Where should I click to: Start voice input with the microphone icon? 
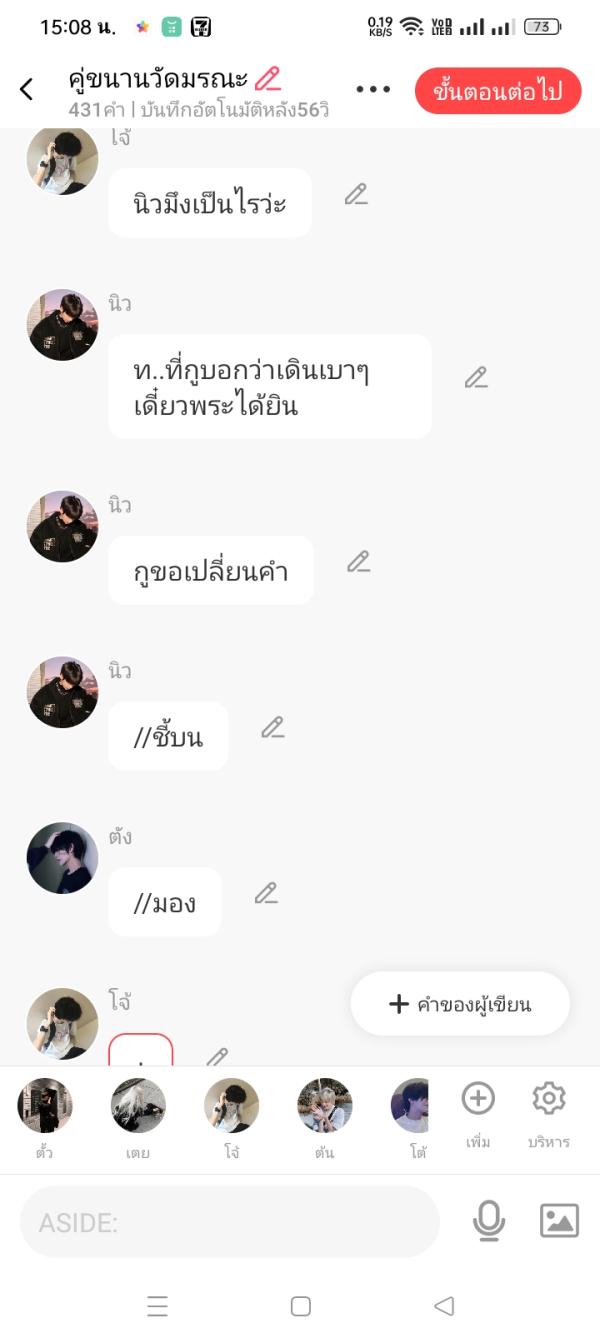[489, 1221]
